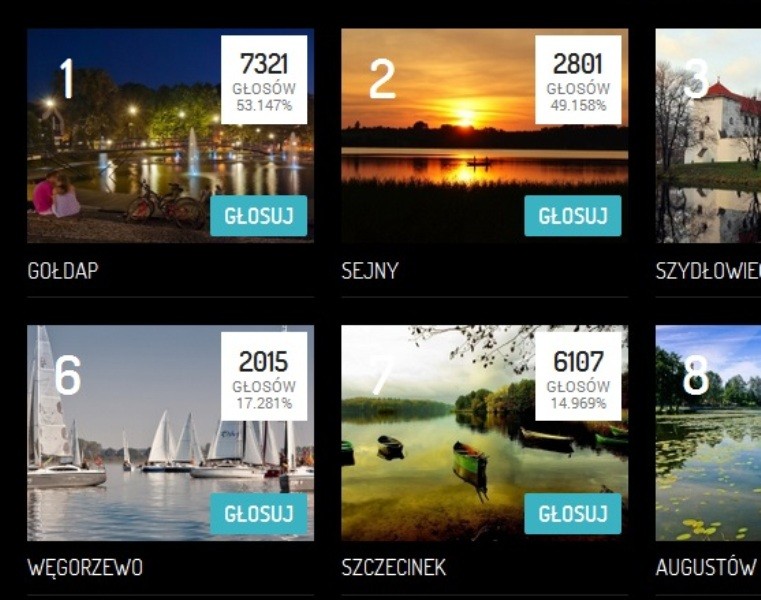The width and height of the screenshot is (761, 600).
Task: Open the Szydłowiec photo tile
Action: coord(708,136)
